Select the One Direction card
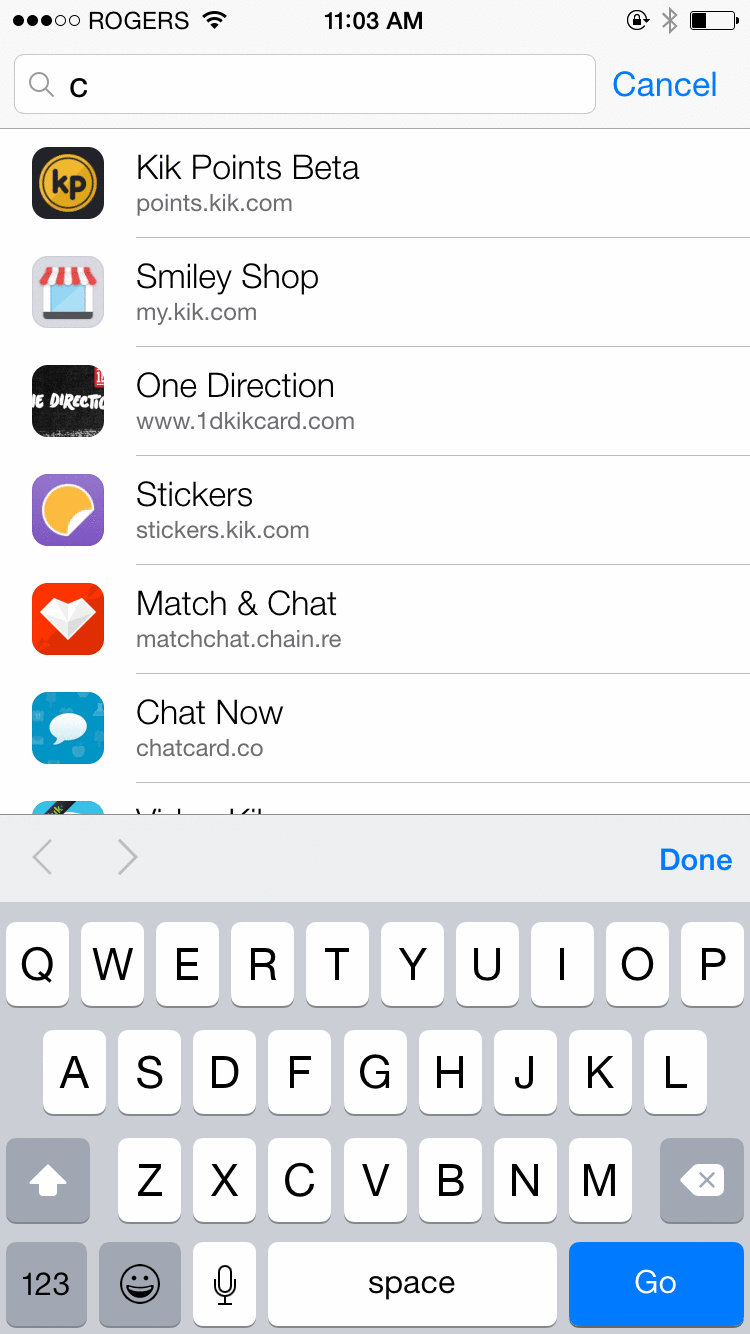 [x=375, y=401]
